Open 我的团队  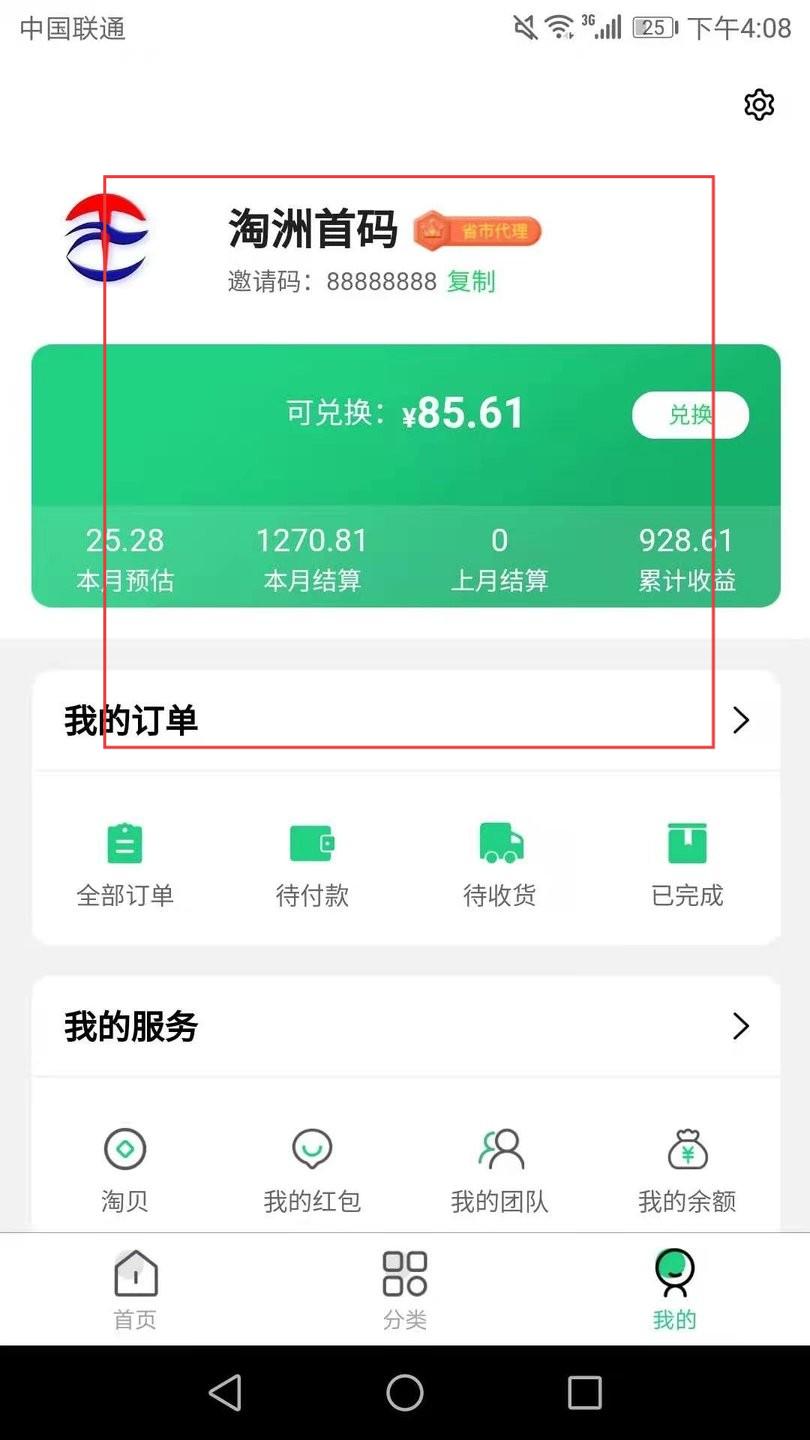click(500, 1171)
